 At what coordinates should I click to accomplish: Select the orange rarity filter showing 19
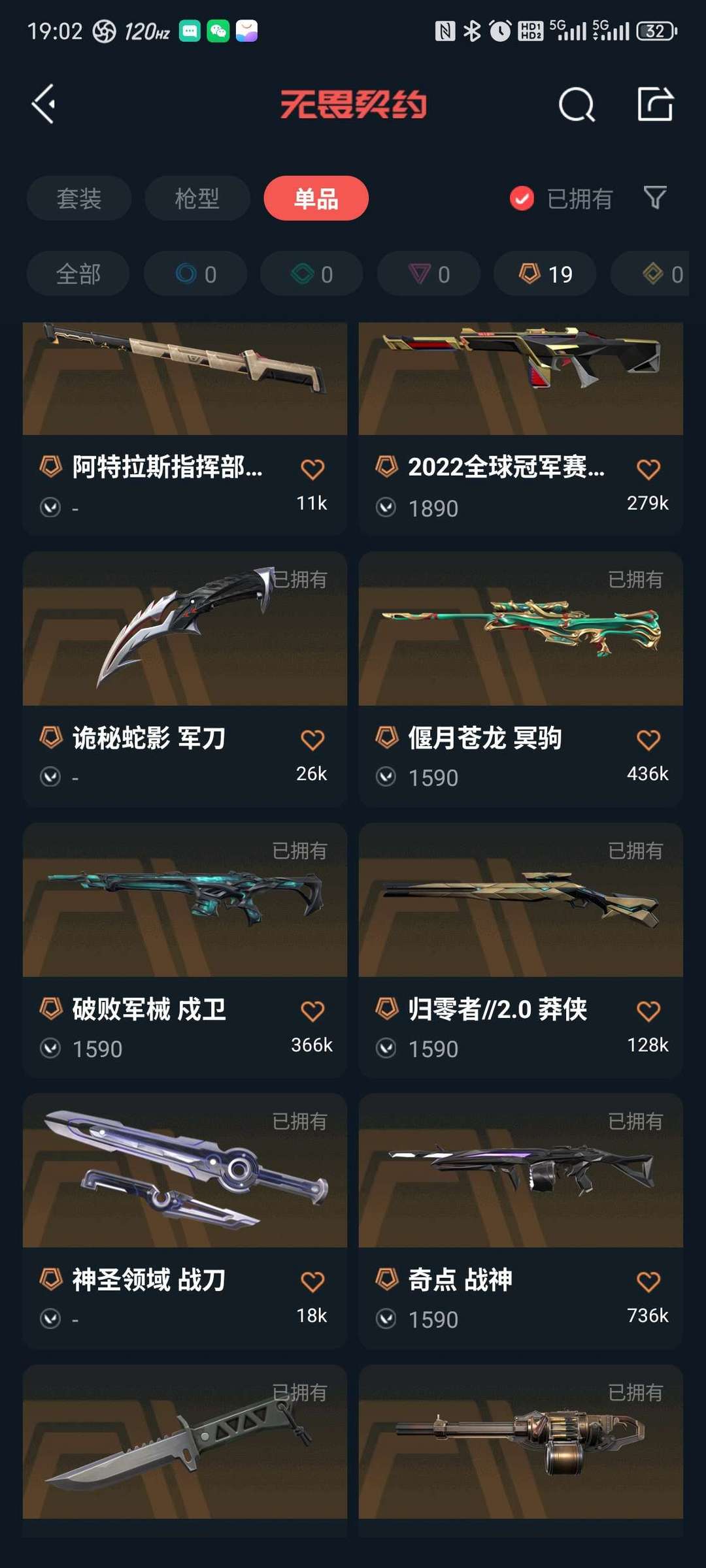coord(545,274)
